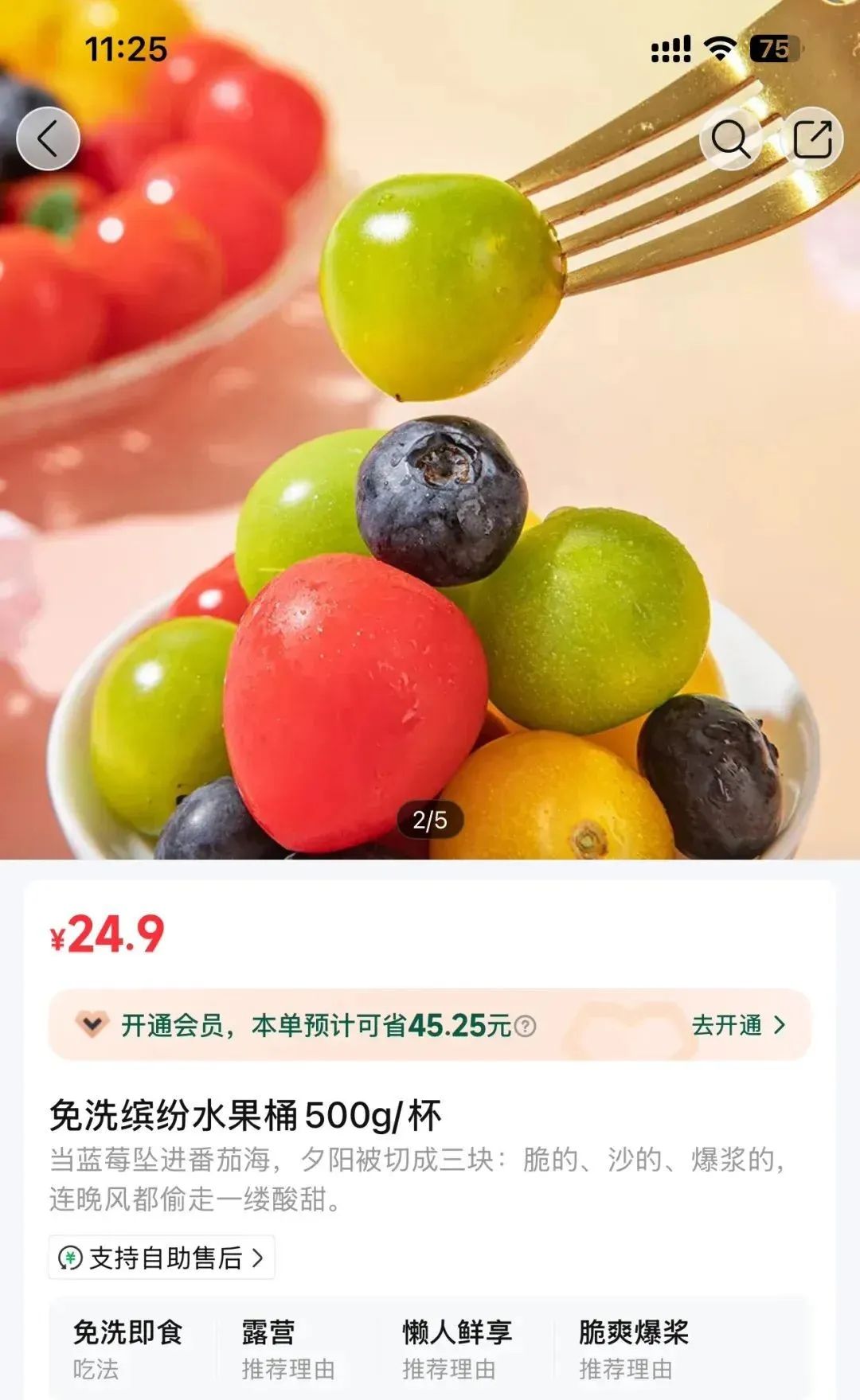Open the search magnifier icon
The height and width of the screenshot is (1400, 860).
click(730, 138)
